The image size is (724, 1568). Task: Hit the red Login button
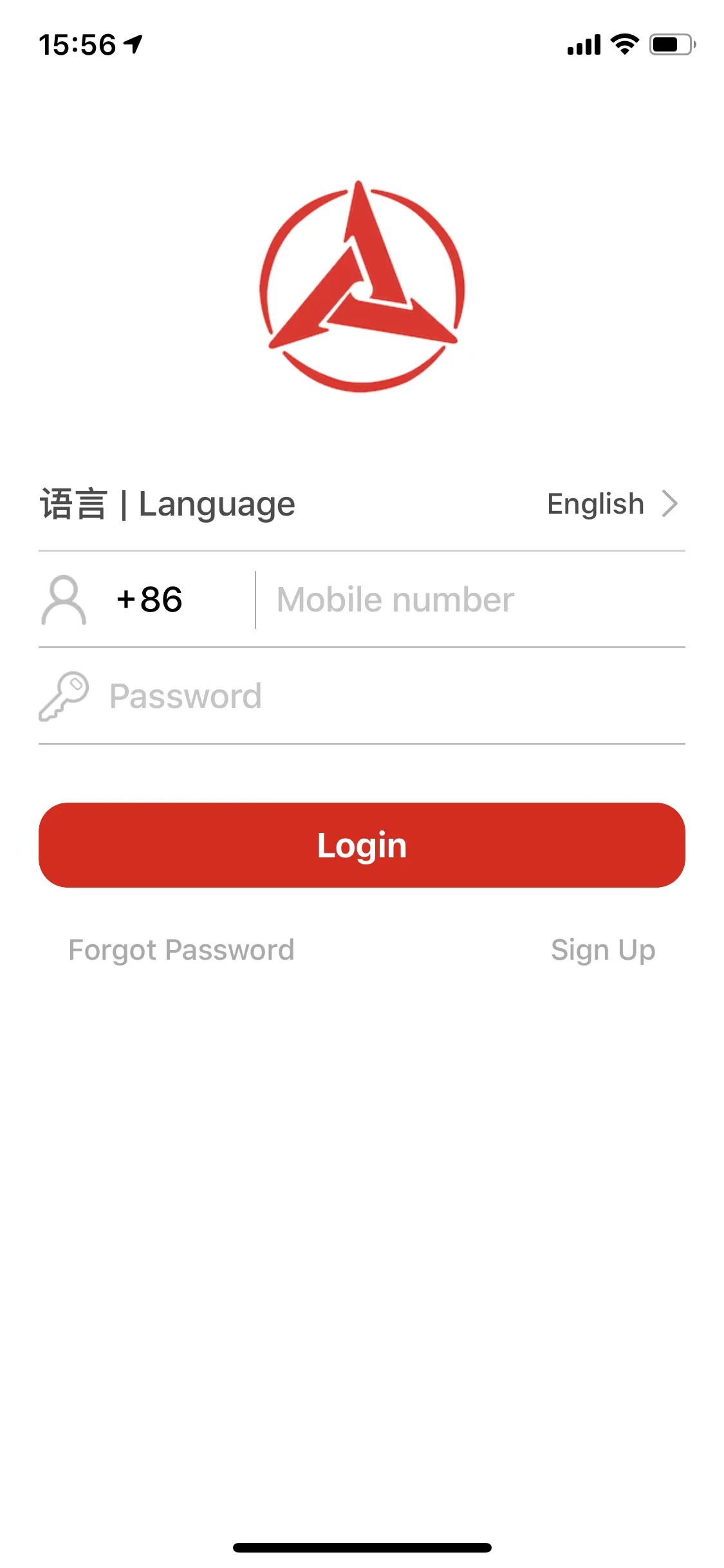(x=362, y=845)
